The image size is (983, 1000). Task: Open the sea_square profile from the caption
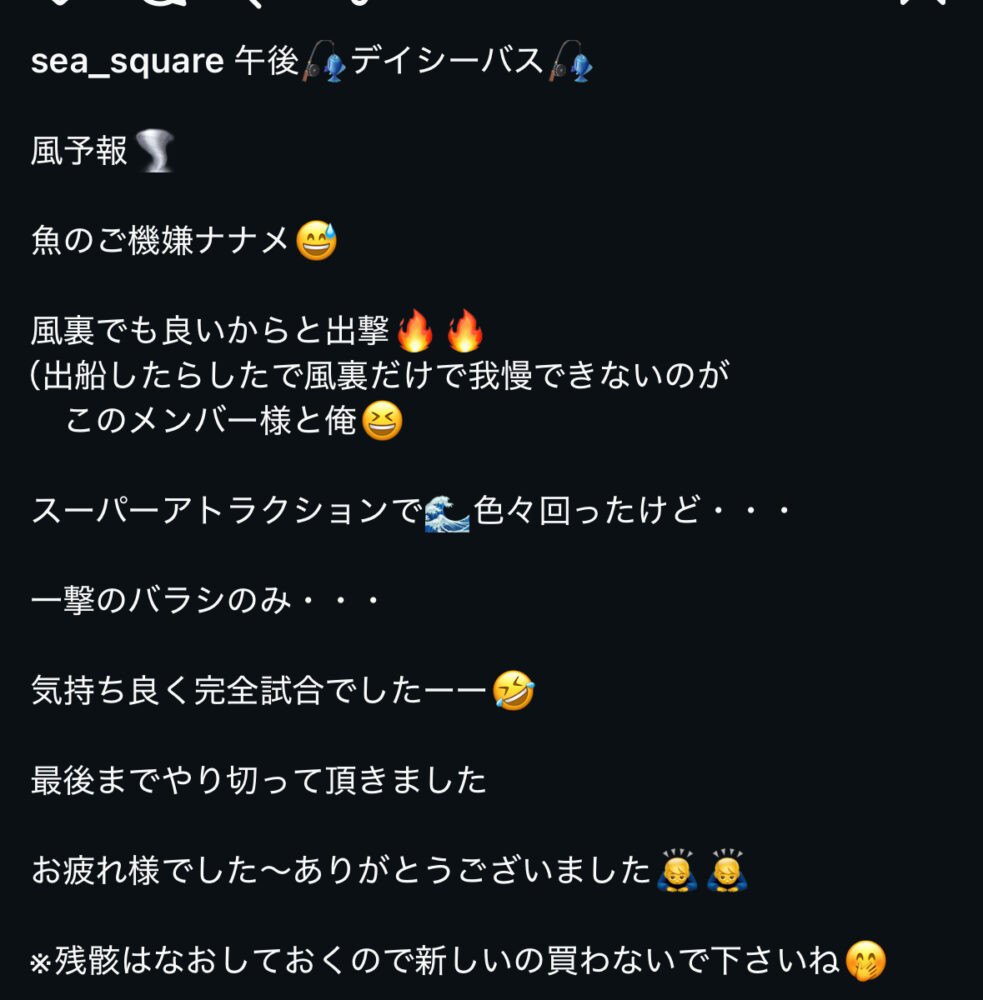point(127,62)
